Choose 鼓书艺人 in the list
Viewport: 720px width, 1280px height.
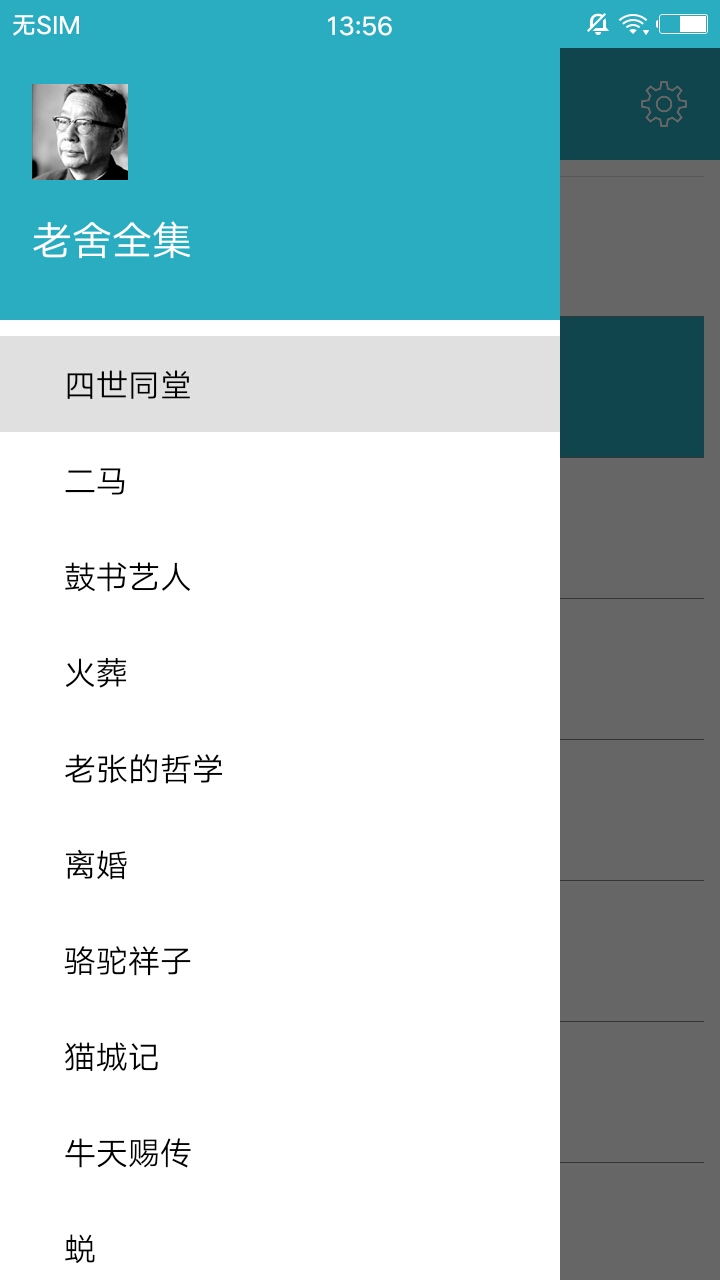(280, 576)
